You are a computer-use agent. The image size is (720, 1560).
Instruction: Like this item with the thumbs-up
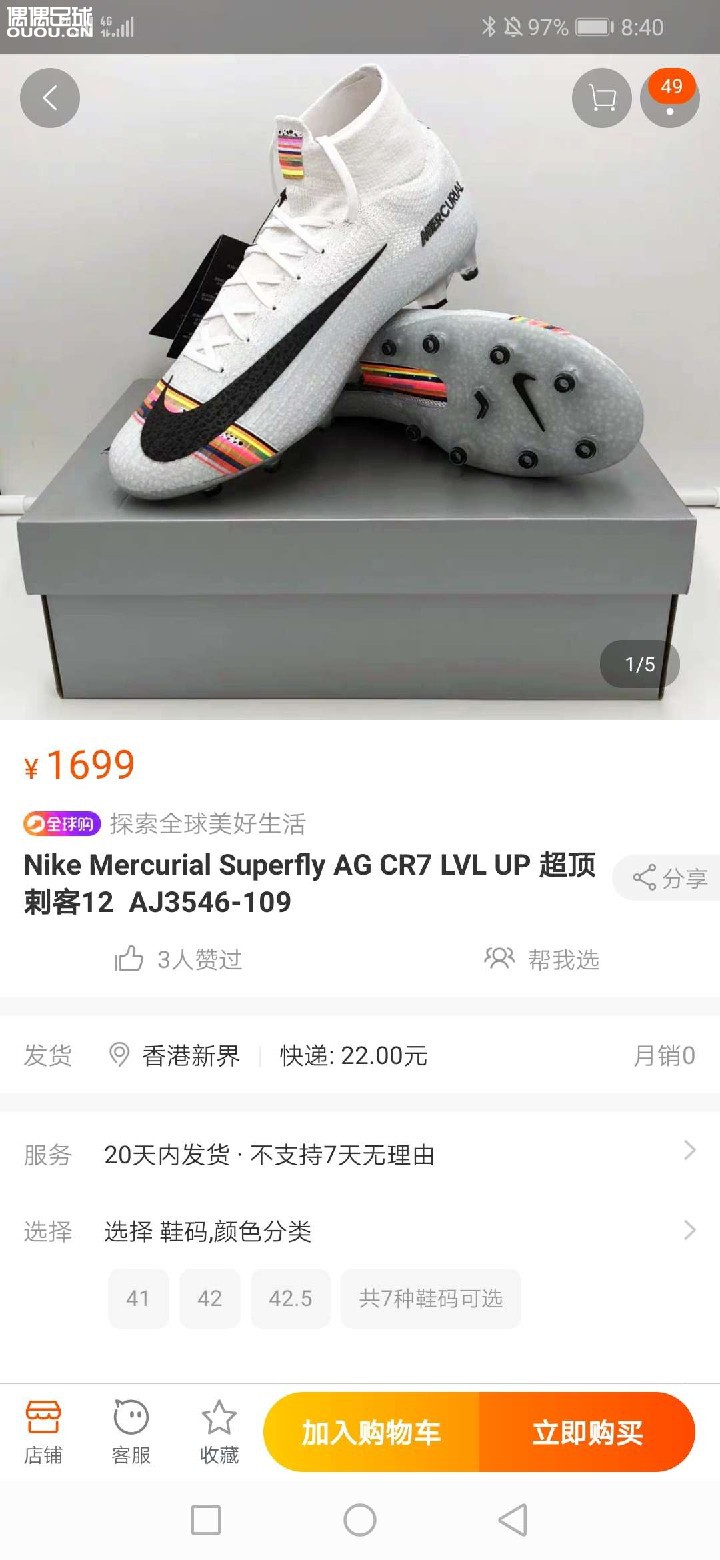coord(130,960)
